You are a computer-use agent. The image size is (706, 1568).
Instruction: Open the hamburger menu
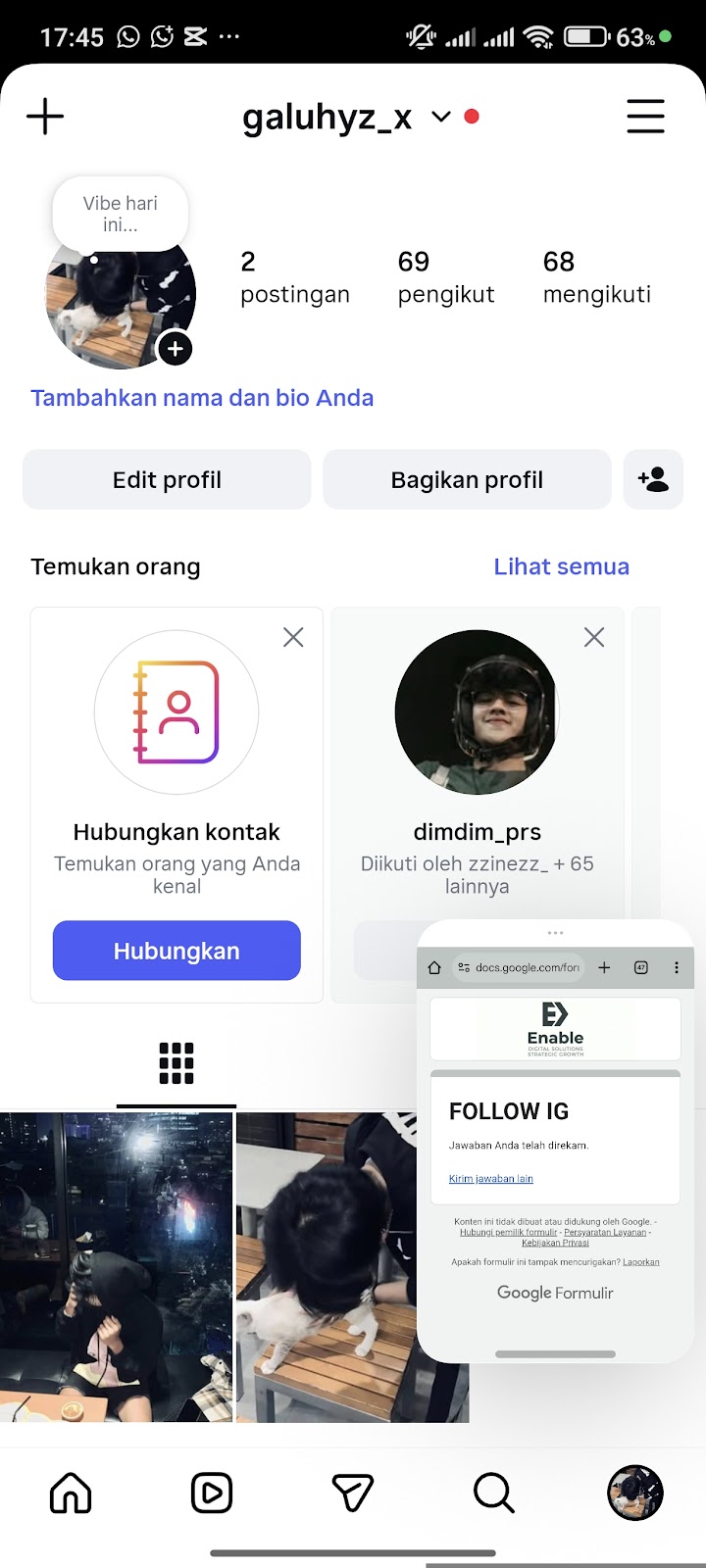point(645,117)
